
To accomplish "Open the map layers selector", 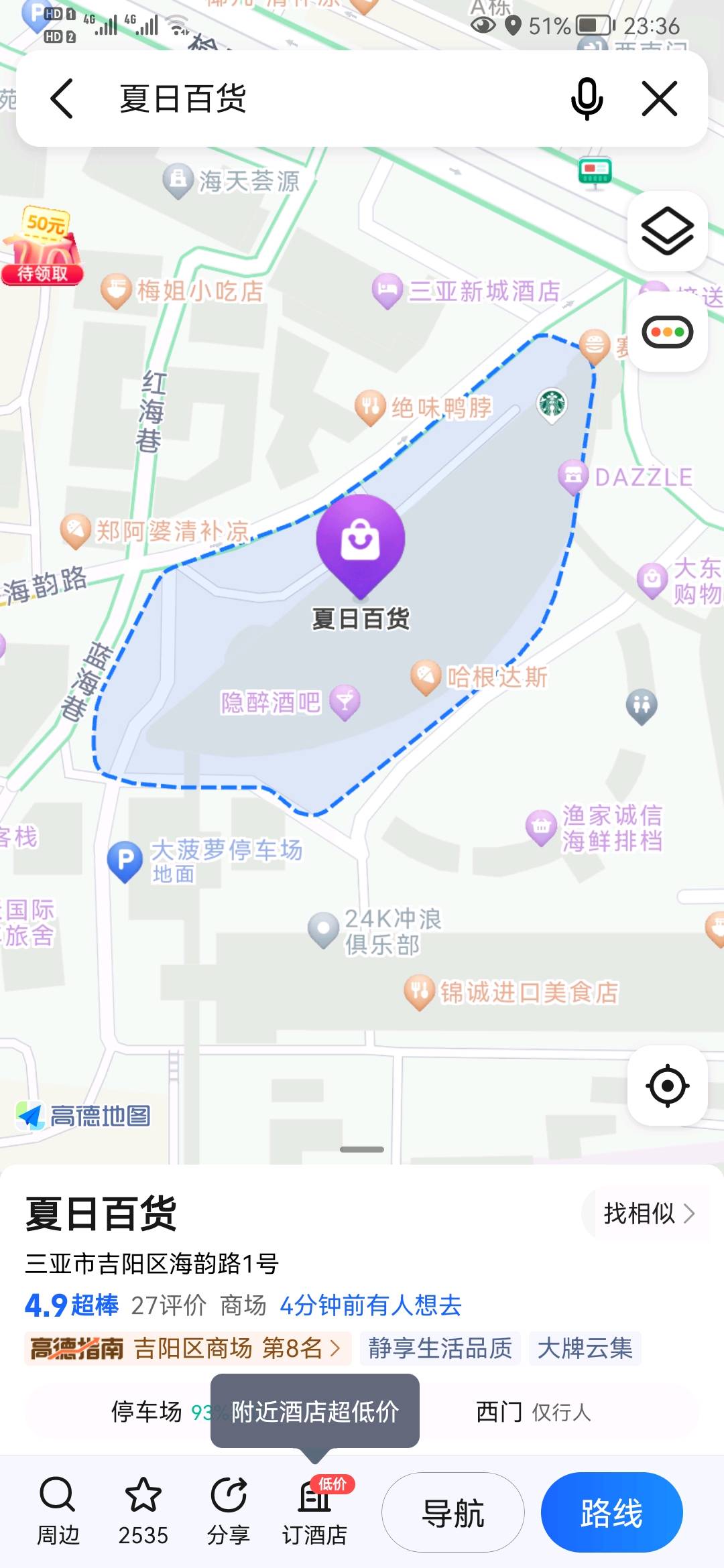I will 667,231.
